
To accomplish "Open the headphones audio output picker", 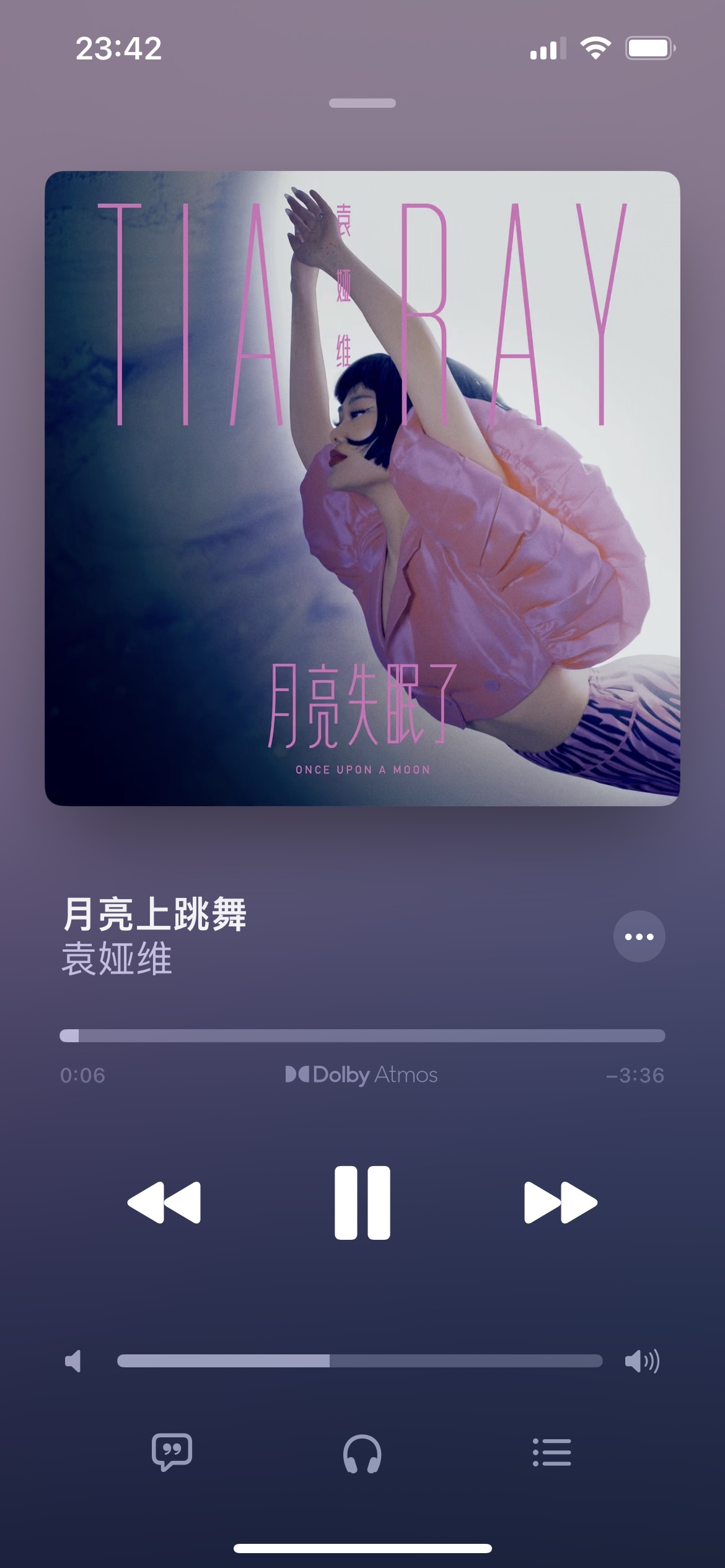I will click(x=362, y=1453).
